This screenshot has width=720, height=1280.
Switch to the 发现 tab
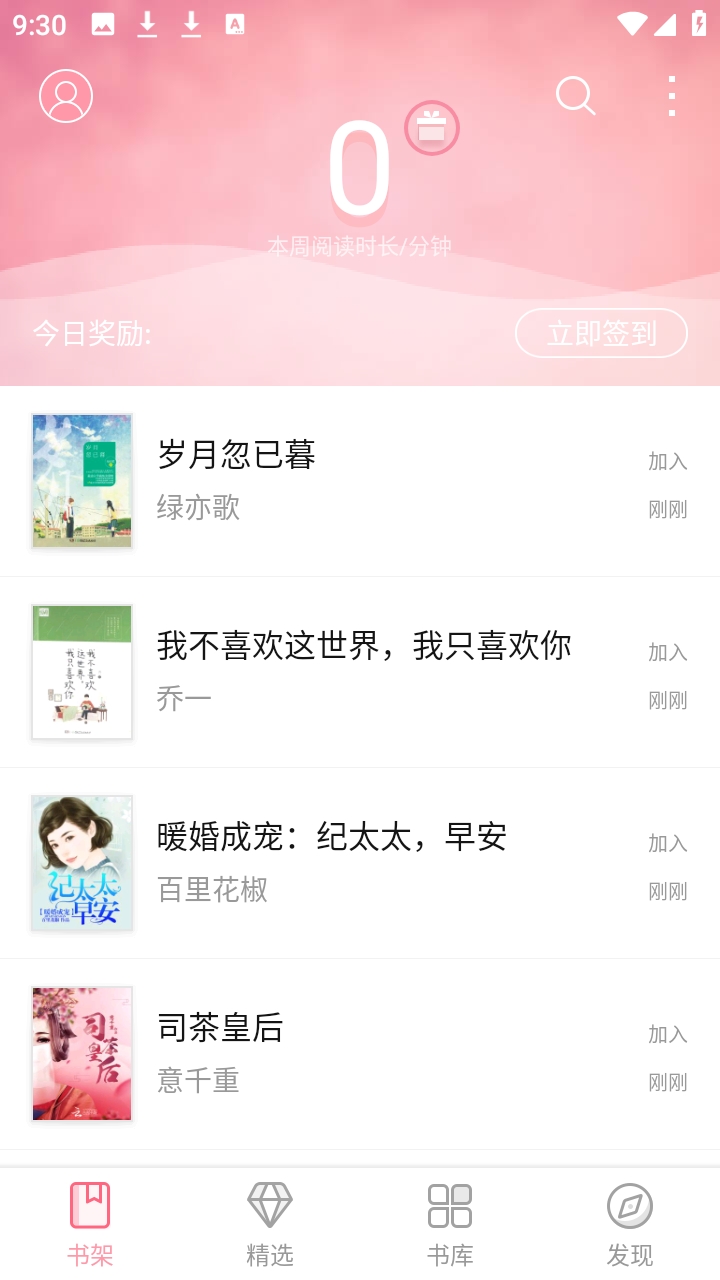(x=630, y=1224)
